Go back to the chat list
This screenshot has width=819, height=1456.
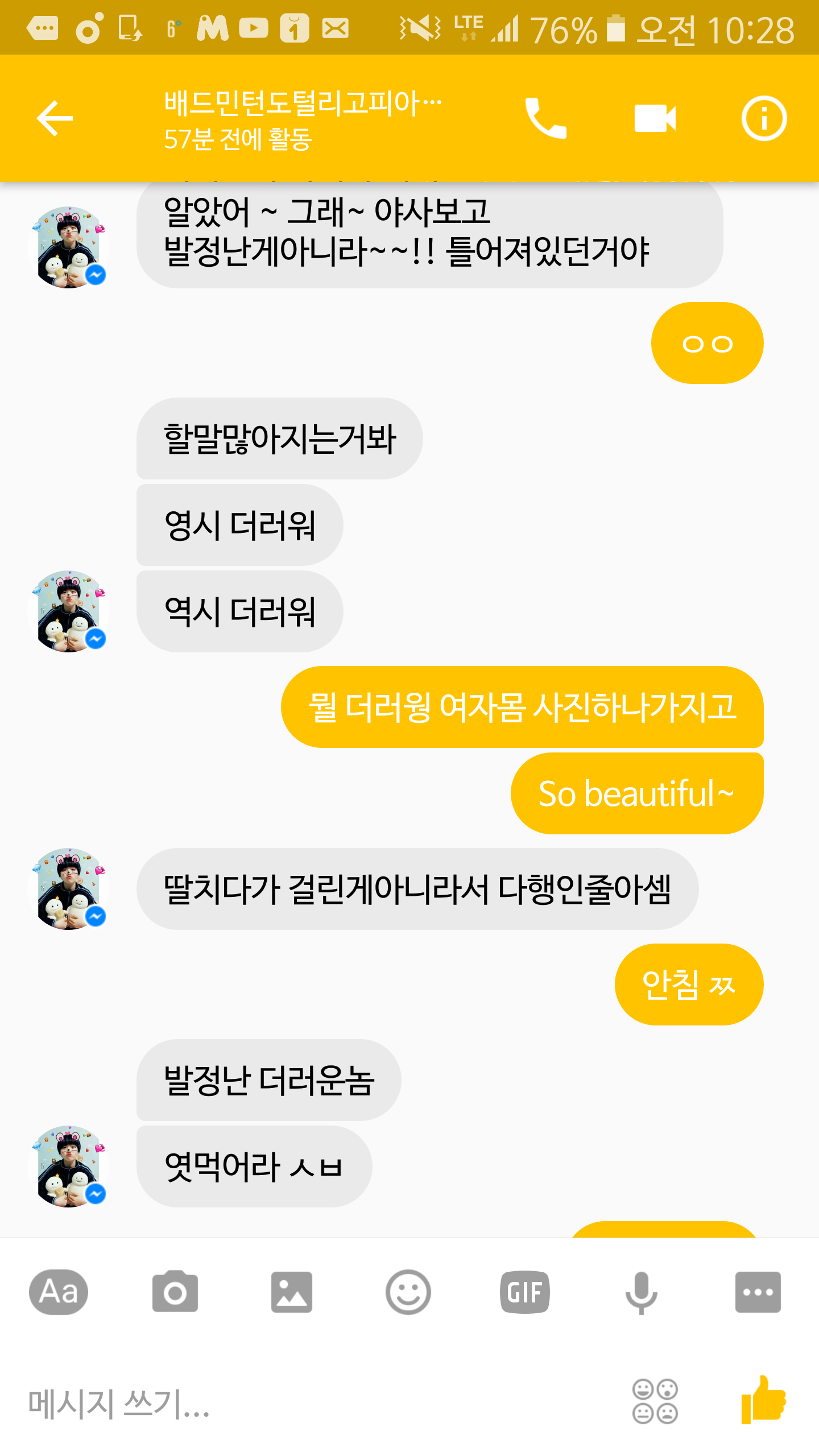coord(55,118)
